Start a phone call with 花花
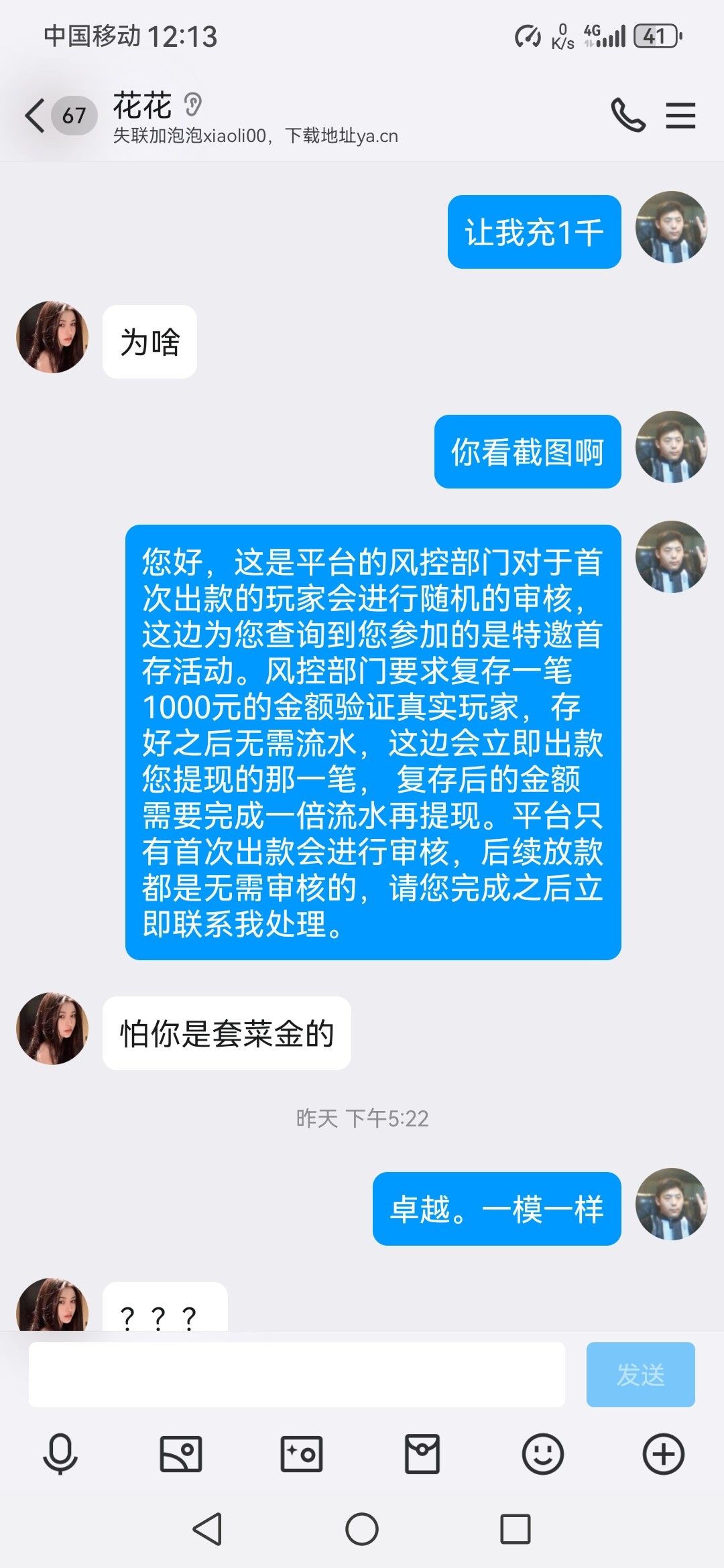Screen dimensions: 724x1568 click(x=629, y=115)
